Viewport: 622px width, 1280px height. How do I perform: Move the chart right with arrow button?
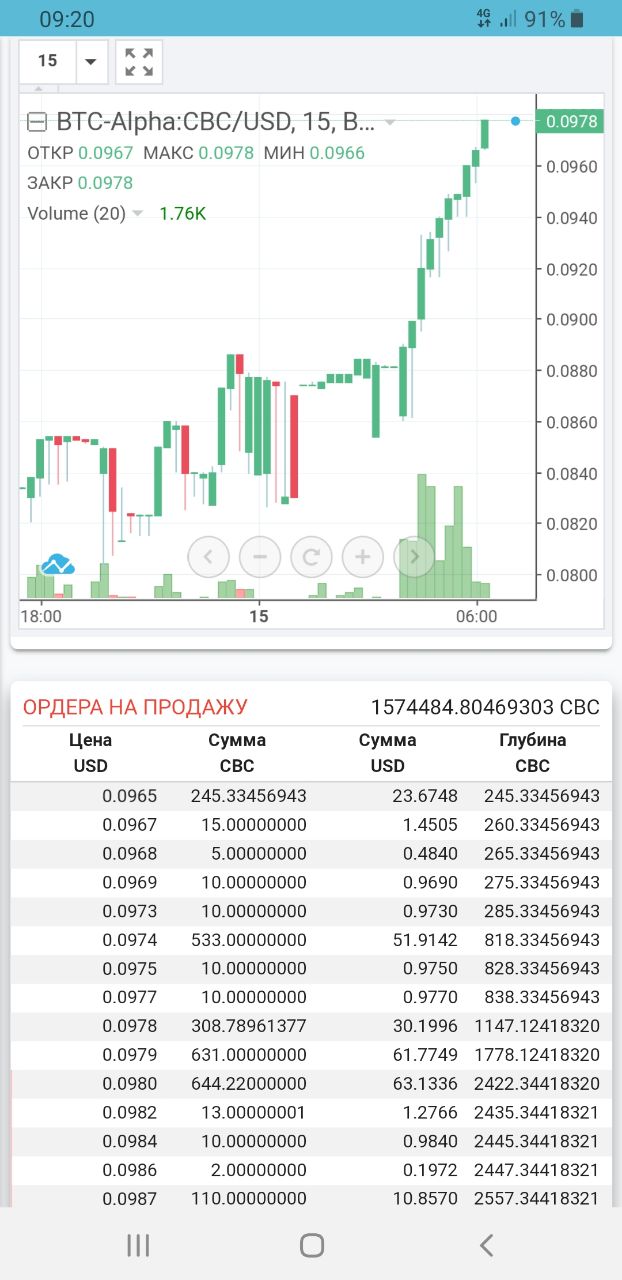pos(414,557)
